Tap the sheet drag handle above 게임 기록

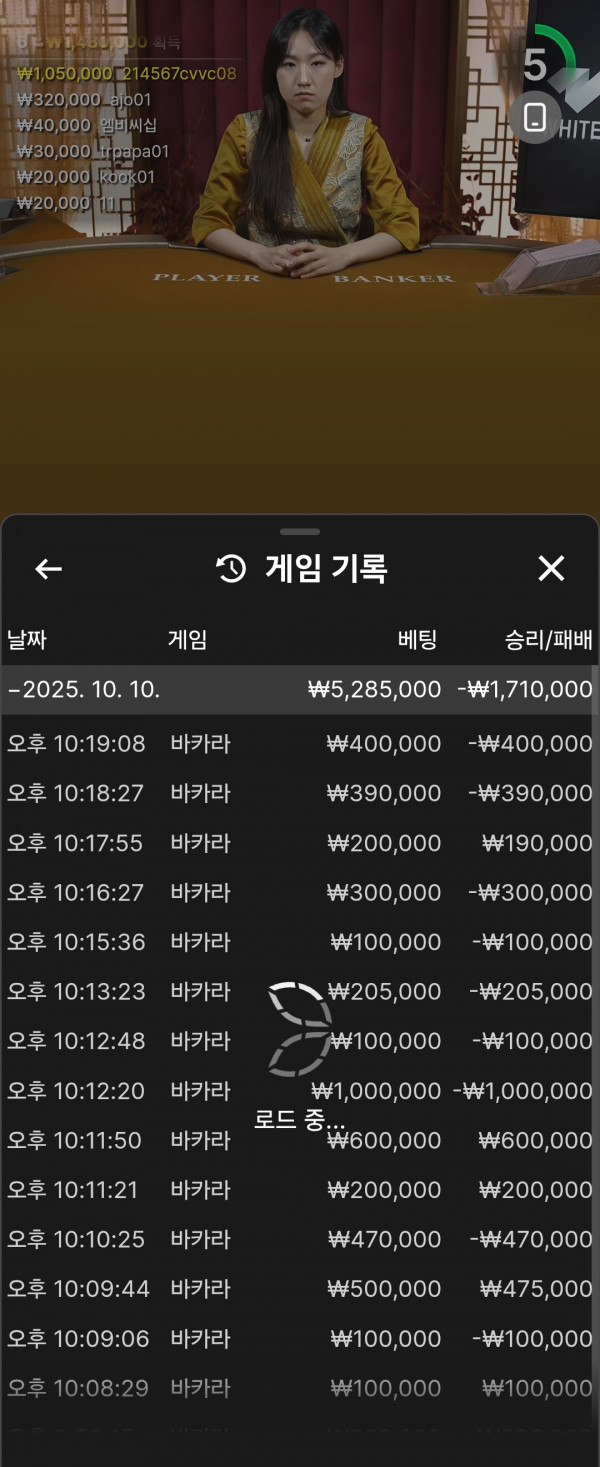(x=300, y=532)
